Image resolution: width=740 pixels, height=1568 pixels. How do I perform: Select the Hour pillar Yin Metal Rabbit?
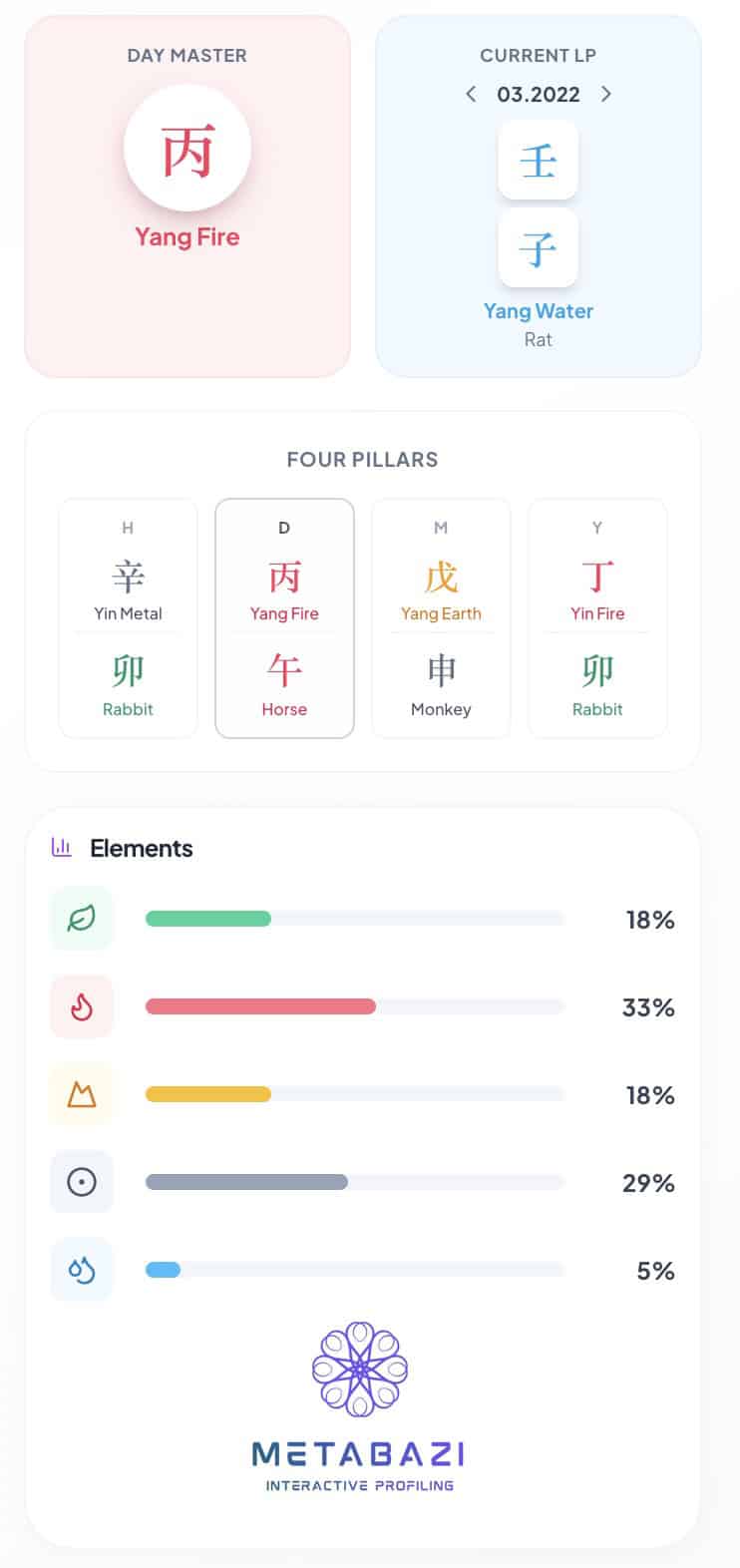tap(128, 618)
